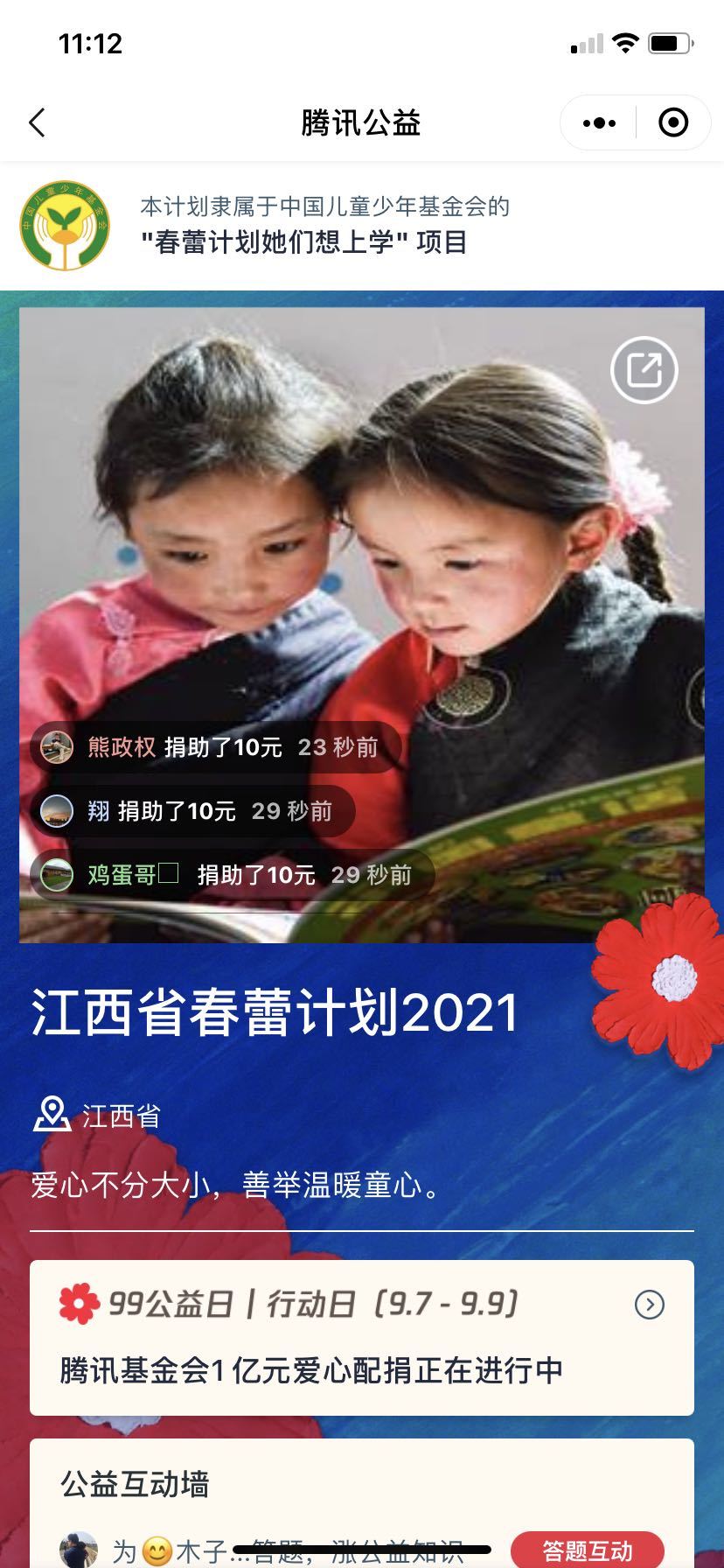Viewport: 724px width, 1568px height.
Task: Open the three-dot mini program menu
Action: pyautogui.click(x=599, y=123)
